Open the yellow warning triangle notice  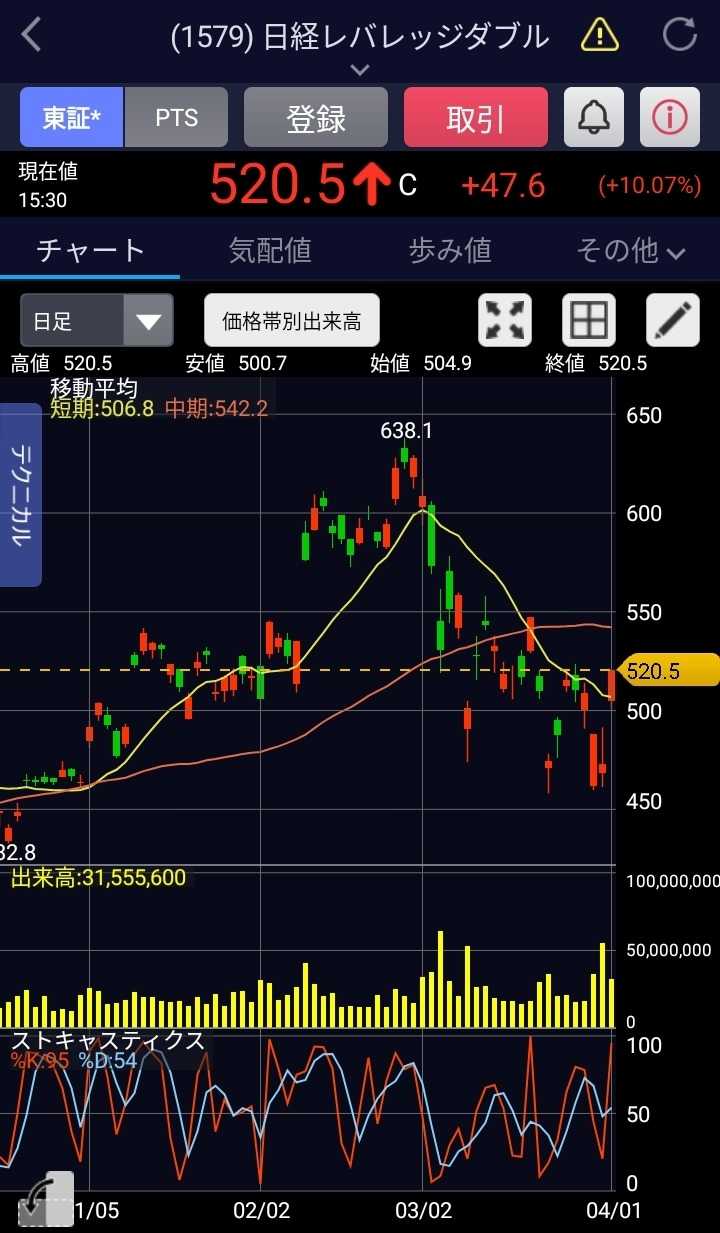coord(599,36)
